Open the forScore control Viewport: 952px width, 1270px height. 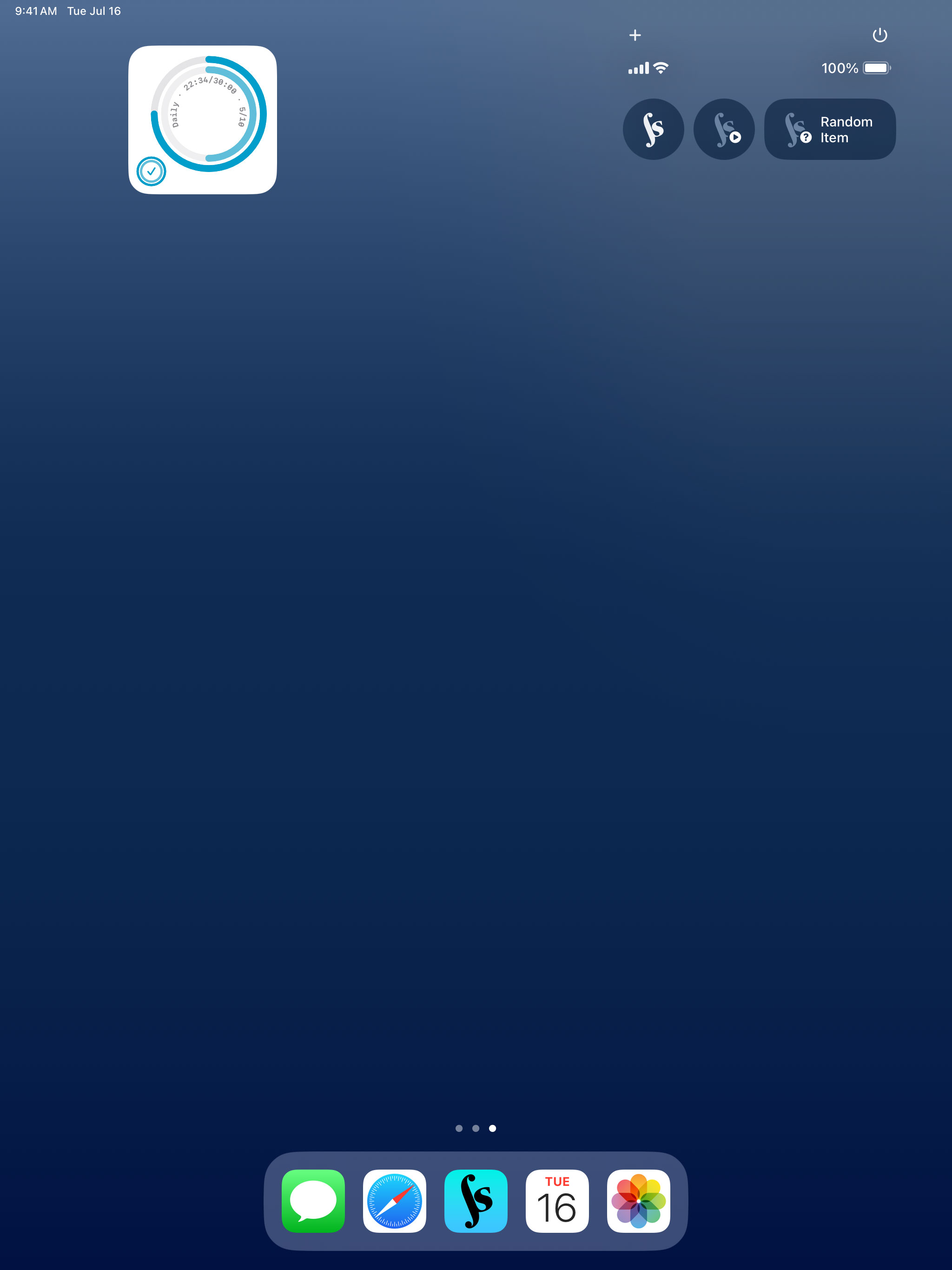[653, 129]
